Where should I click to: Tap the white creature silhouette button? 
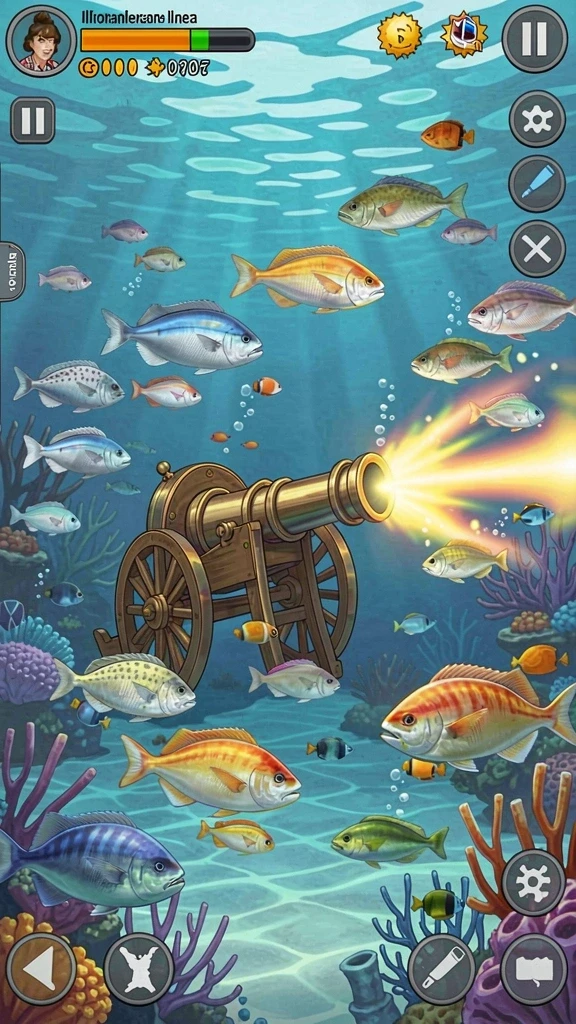pyautogui.click(x=138, y=968)
